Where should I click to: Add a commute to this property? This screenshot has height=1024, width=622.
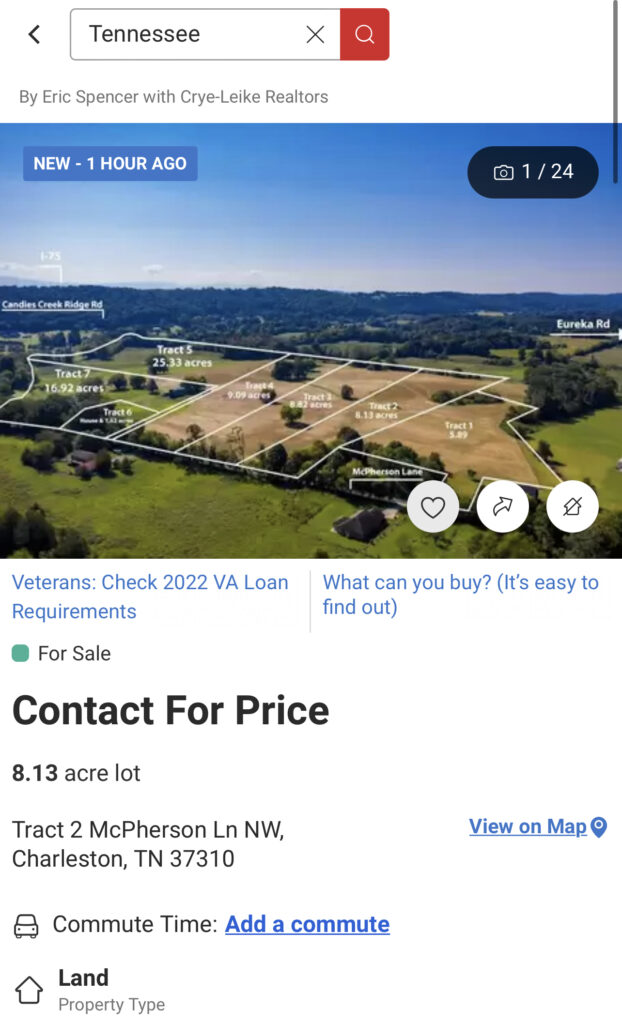[307, 924]
